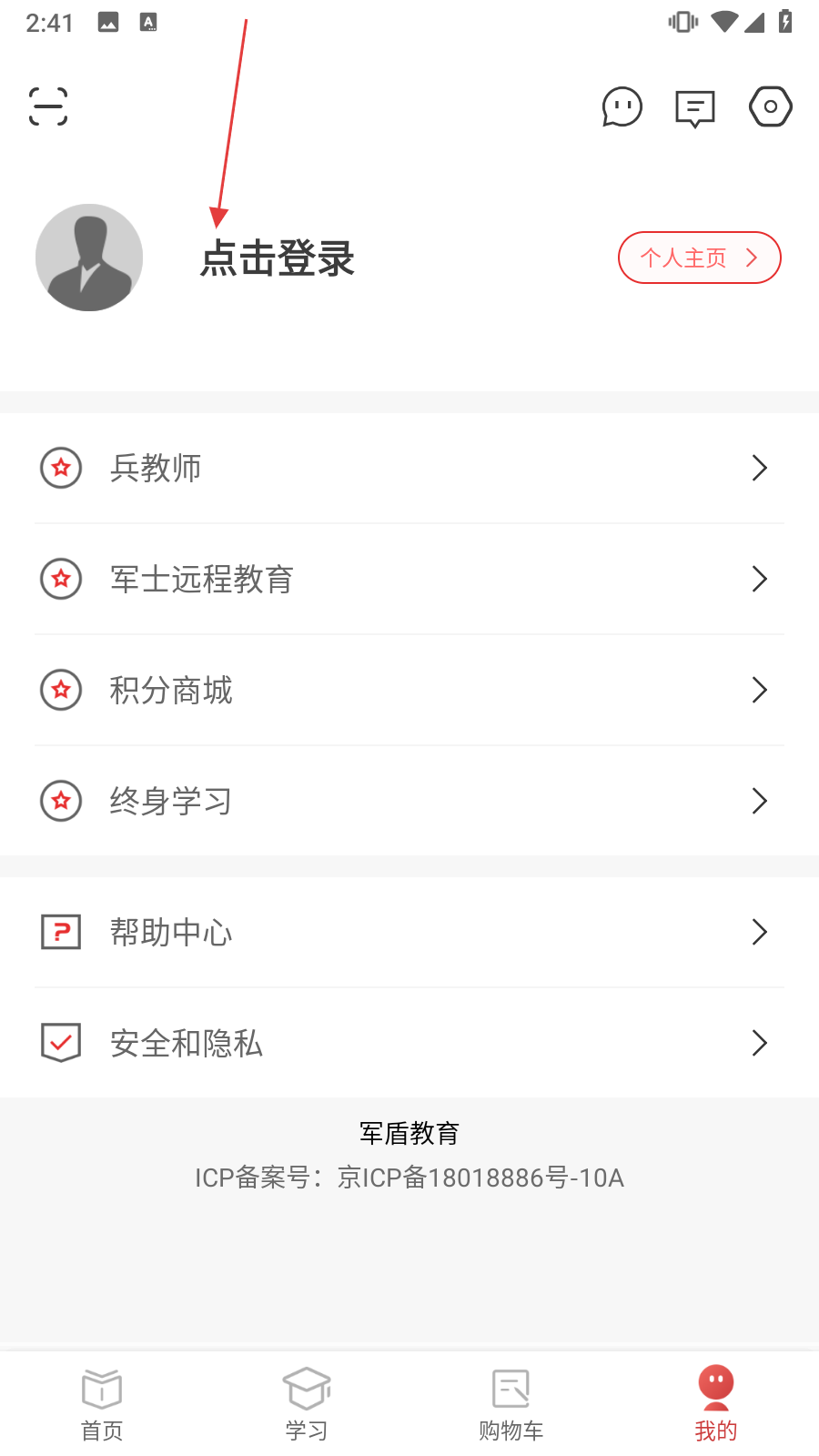Open 帮助中心
The height and width of the screenshot is (1456, 819).
click(x=409, y=932)
